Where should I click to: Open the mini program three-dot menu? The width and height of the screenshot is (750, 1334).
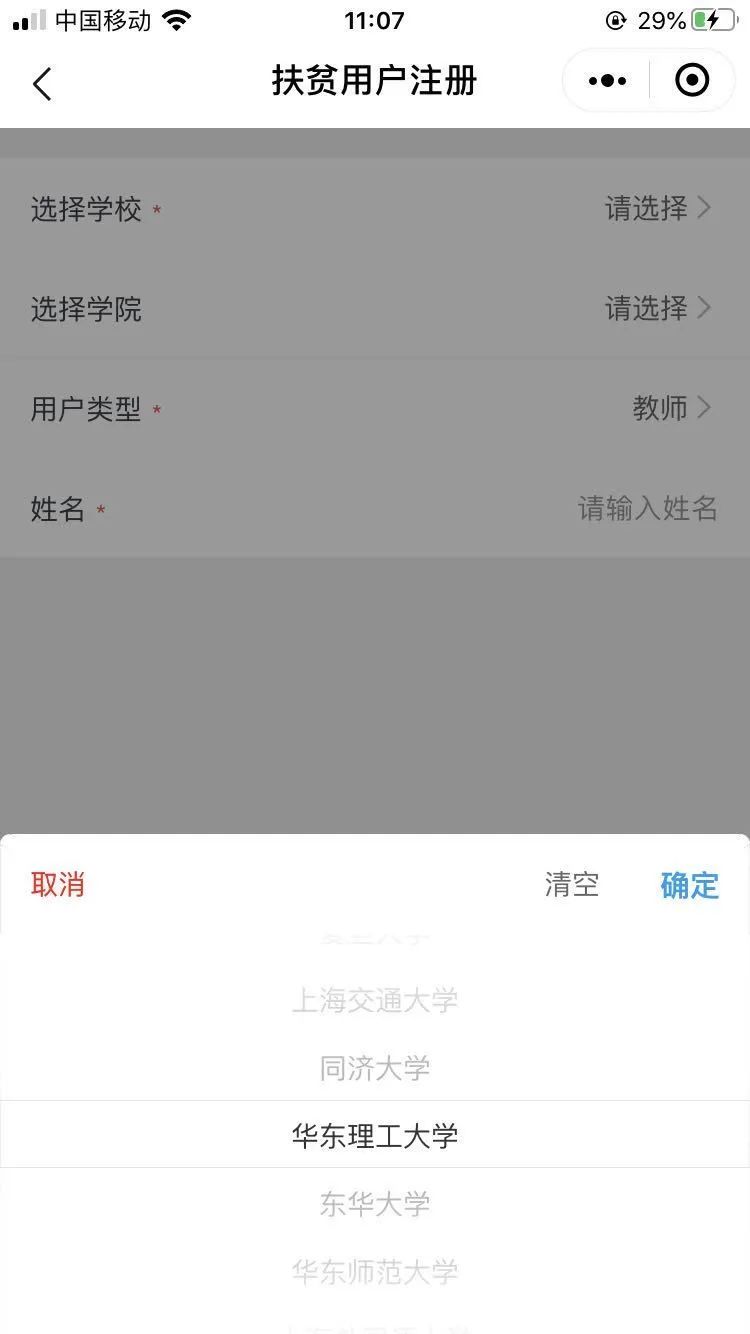(x=607, y=81)
